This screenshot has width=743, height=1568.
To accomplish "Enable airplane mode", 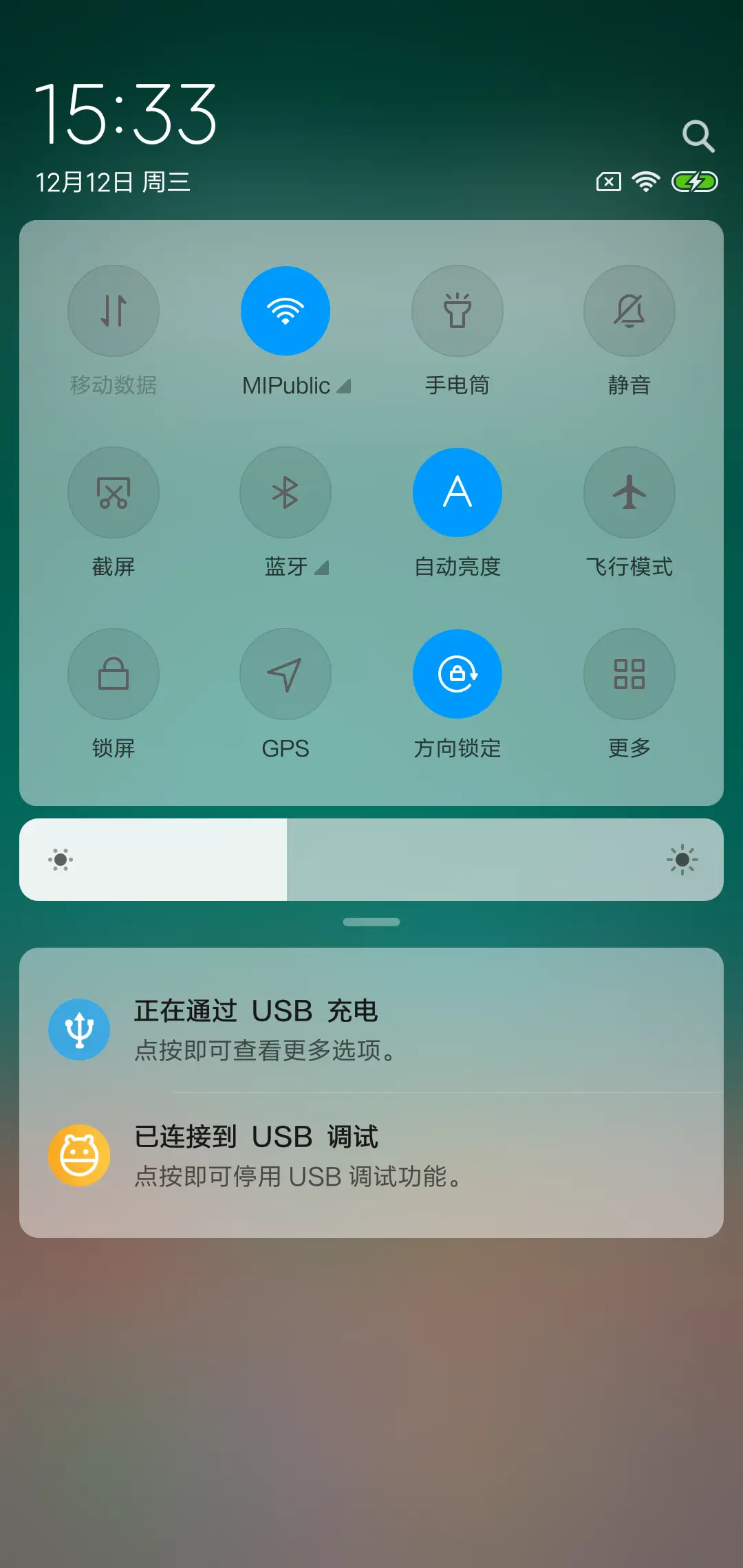I will [629, 492].
